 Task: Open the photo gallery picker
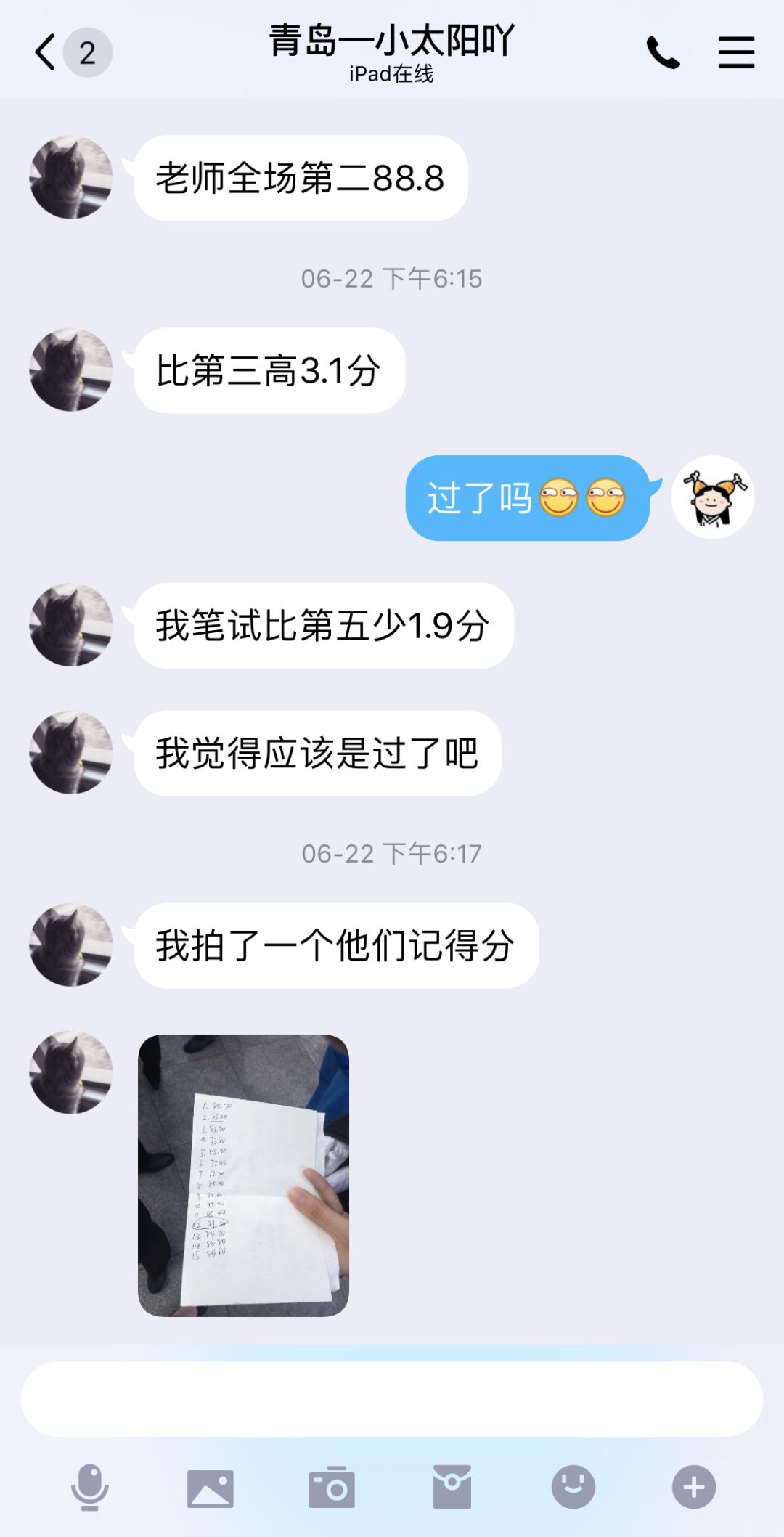[211, 1488]
